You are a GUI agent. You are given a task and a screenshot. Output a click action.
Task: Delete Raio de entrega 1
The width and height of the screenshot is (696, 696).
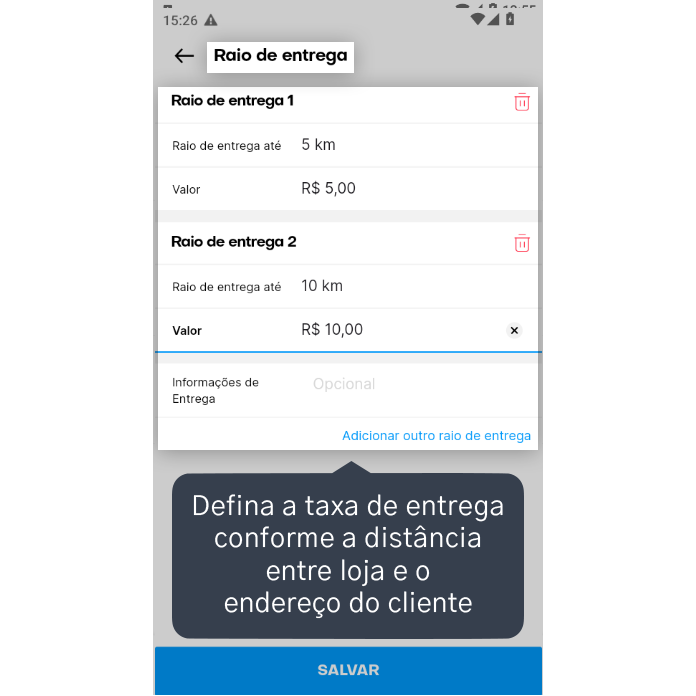(x=522, y=102)
